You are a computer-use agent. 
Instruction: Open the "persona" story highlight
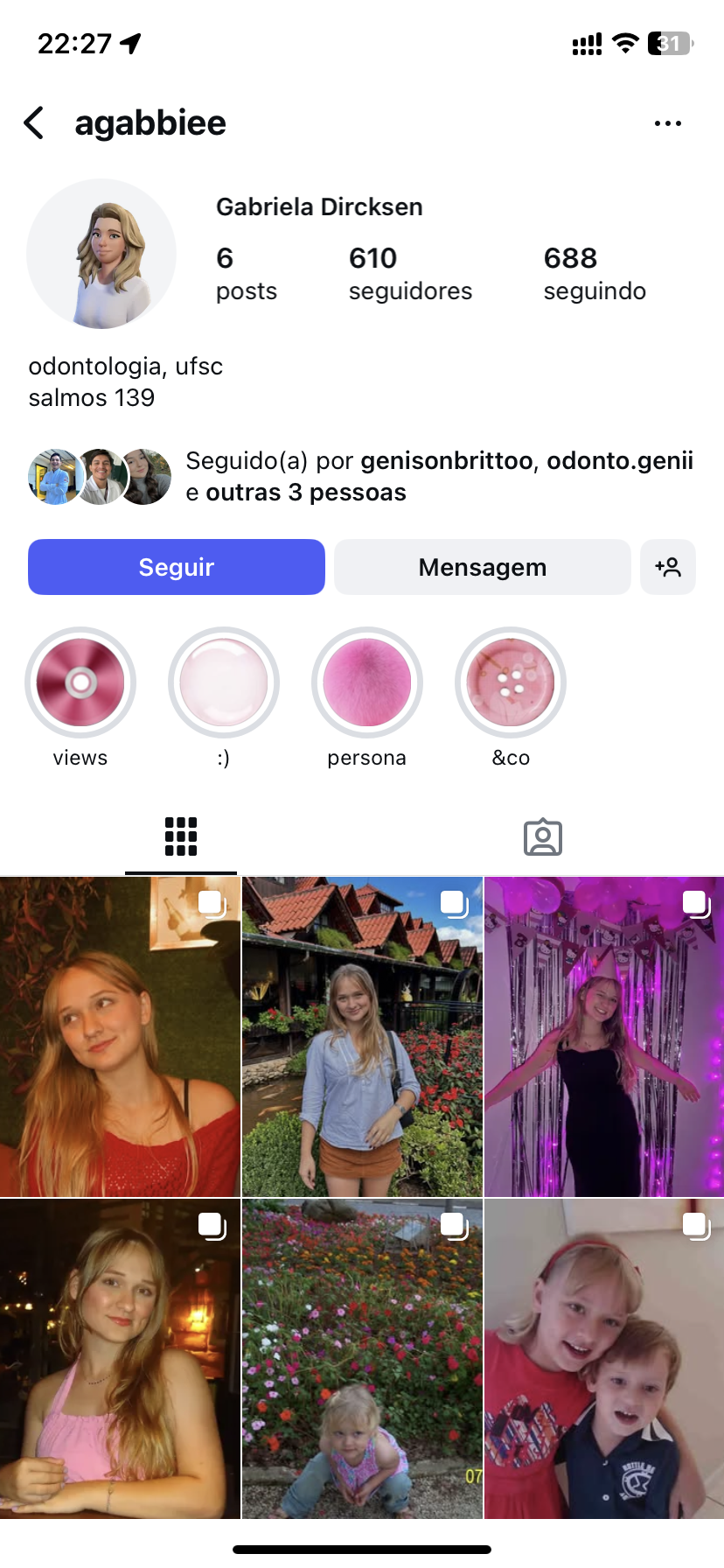click(x=367, y=682)
